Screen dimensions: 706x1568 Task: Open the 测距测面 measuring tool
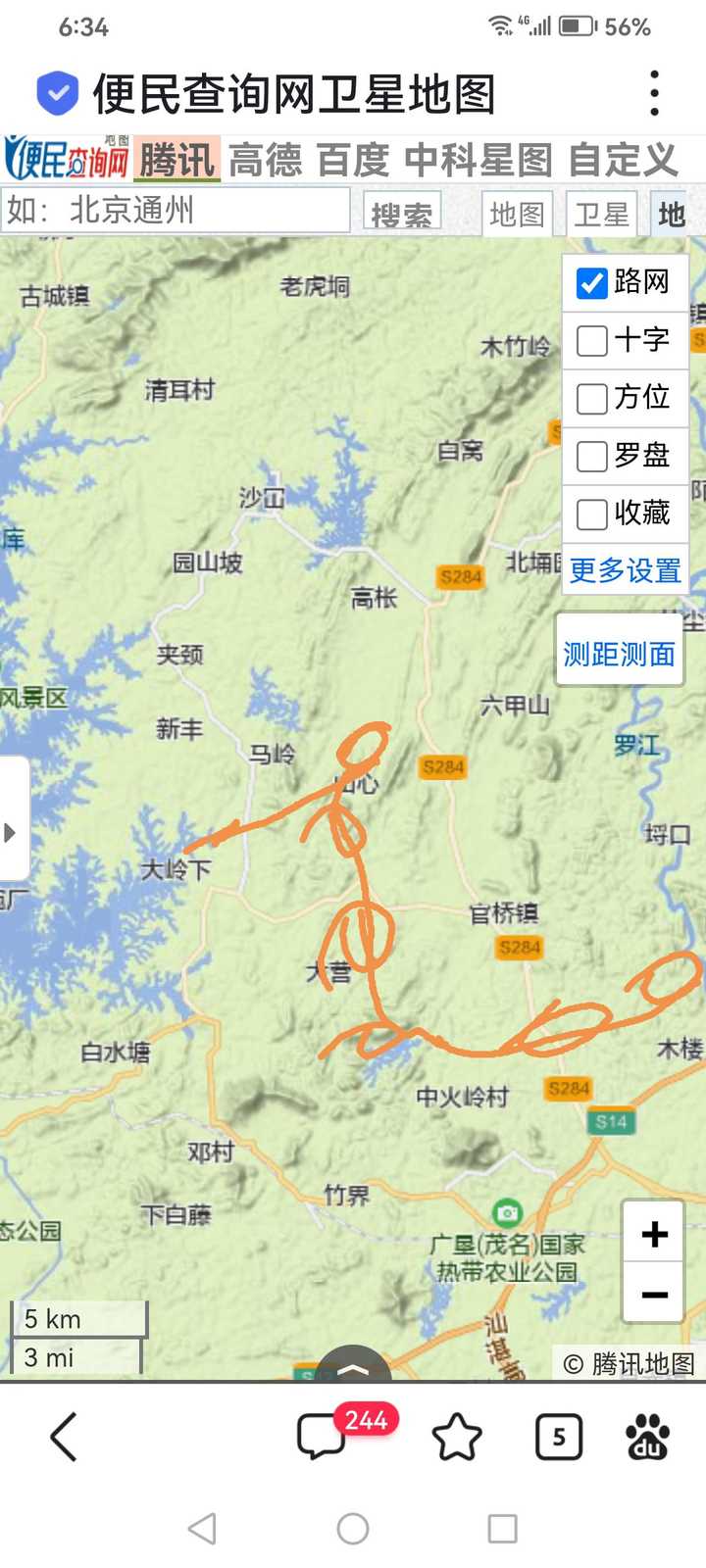click(619, 654)
